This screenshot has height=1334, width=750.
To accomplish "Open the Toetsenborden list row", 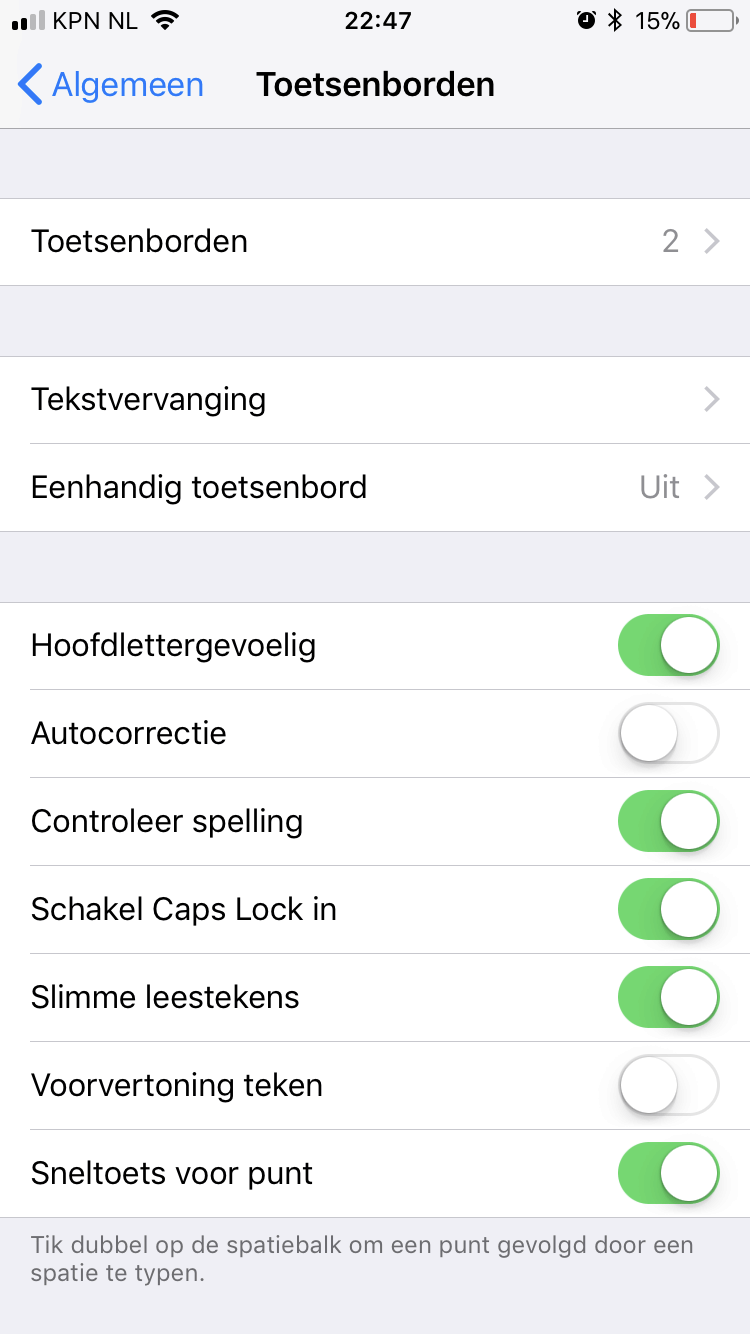I will (x=375, y=242).
